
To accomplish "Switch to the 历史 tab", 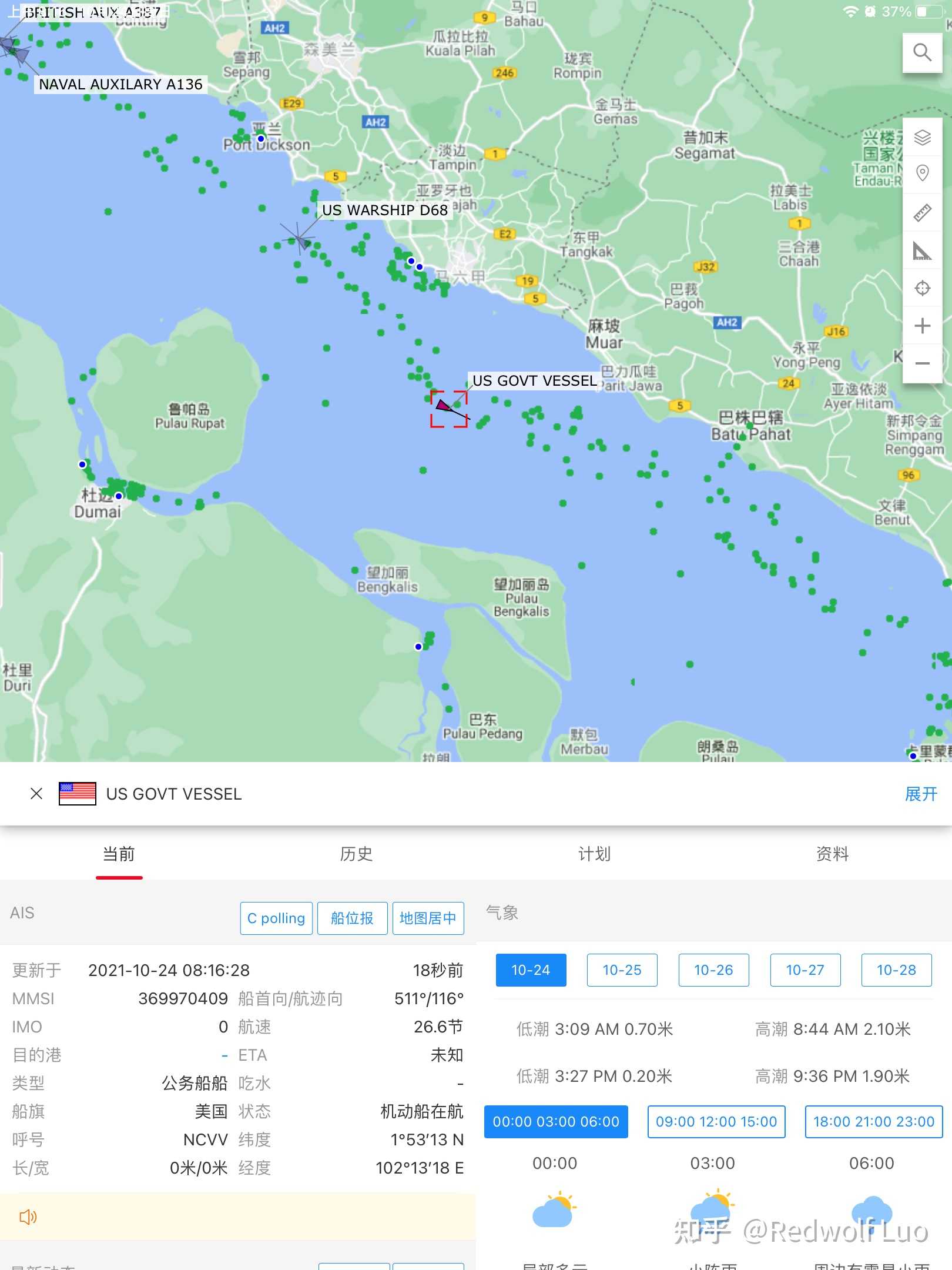I will [x=356, y=854].
